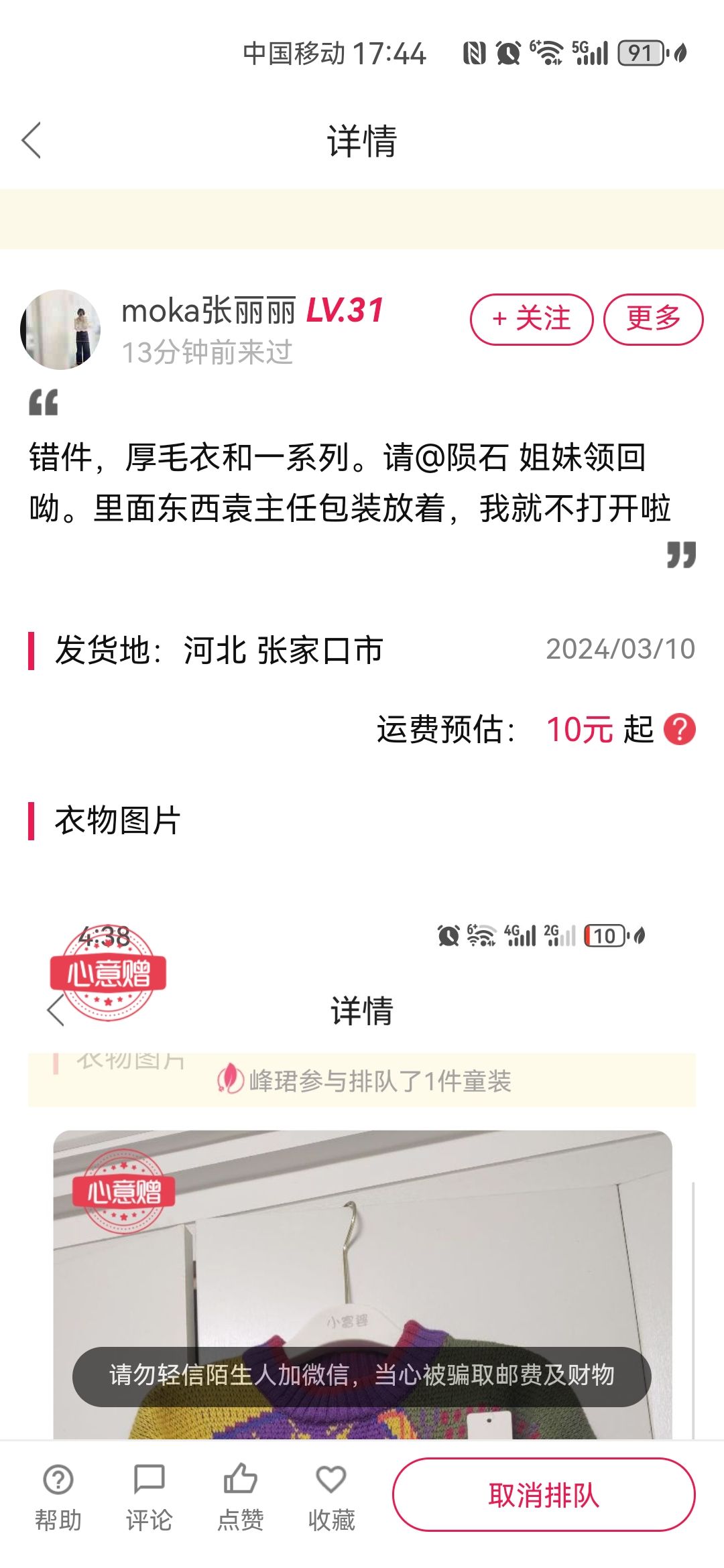Cancel queue with 取消排队 button
Image resolution: width=724 pixels, height=1568 pixels.
[x=544, y=1494]
